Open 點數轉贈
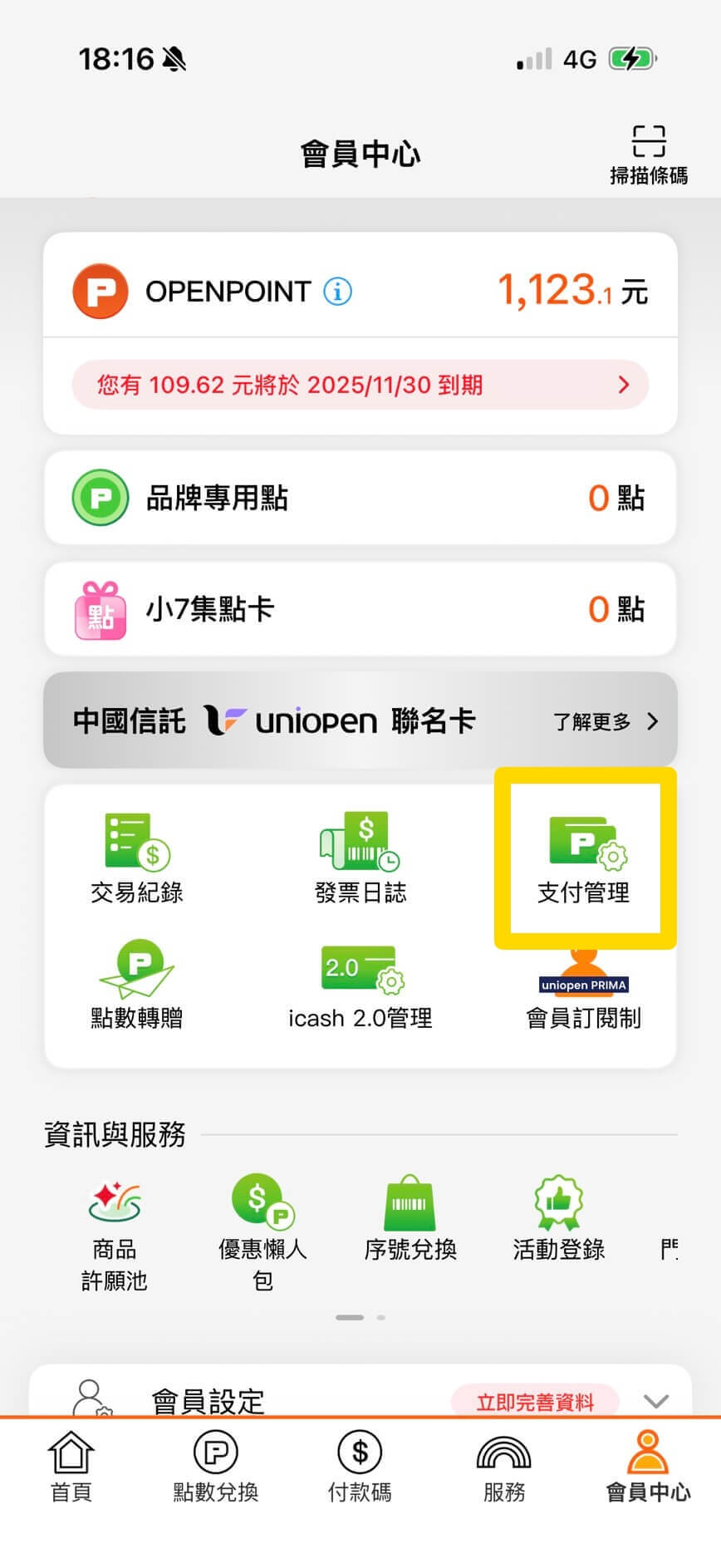The width and height of the screenshot is (721, 1568). [x=137, y=985]
